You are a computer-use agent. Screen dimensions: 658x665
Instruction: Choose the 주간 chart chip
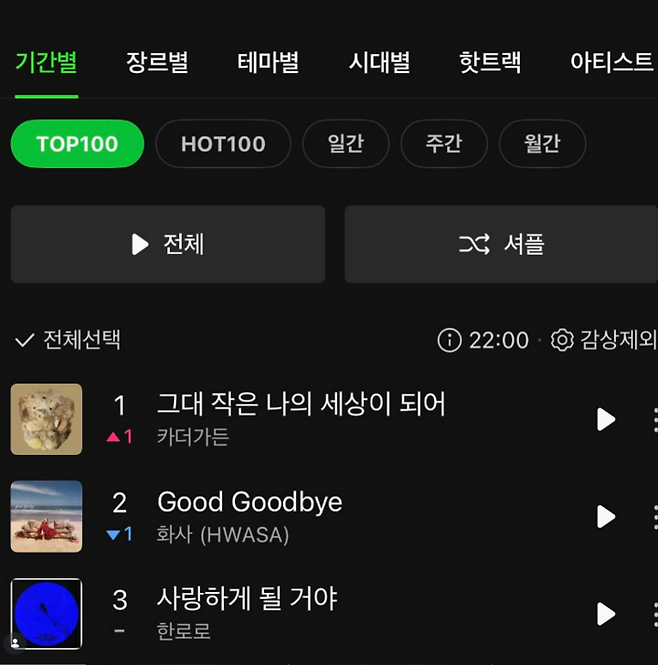pyautogui.click(x=444, y=144)
